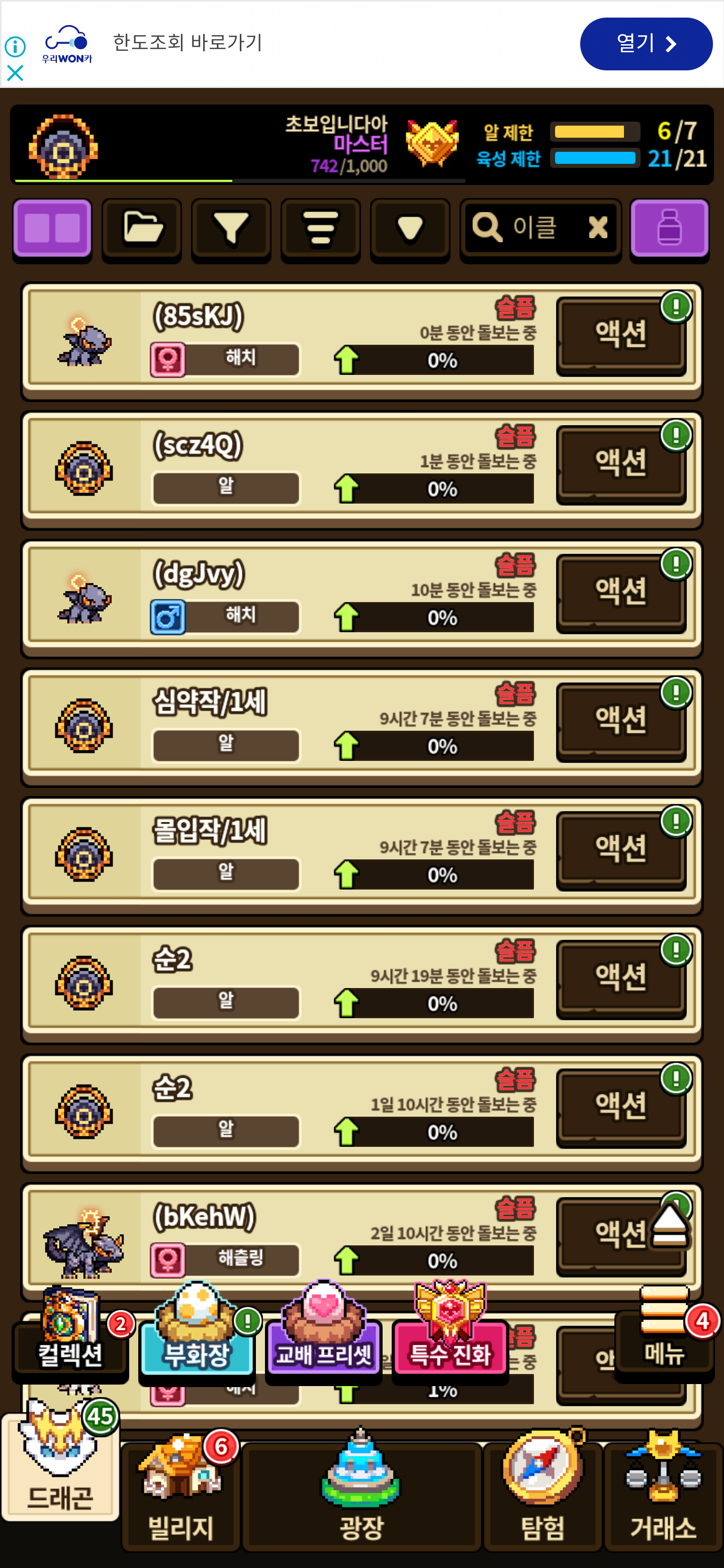Open the funnel filter options
This screenshot has width=724, height=1568.
pyautogui.click(x=231, y=229)
